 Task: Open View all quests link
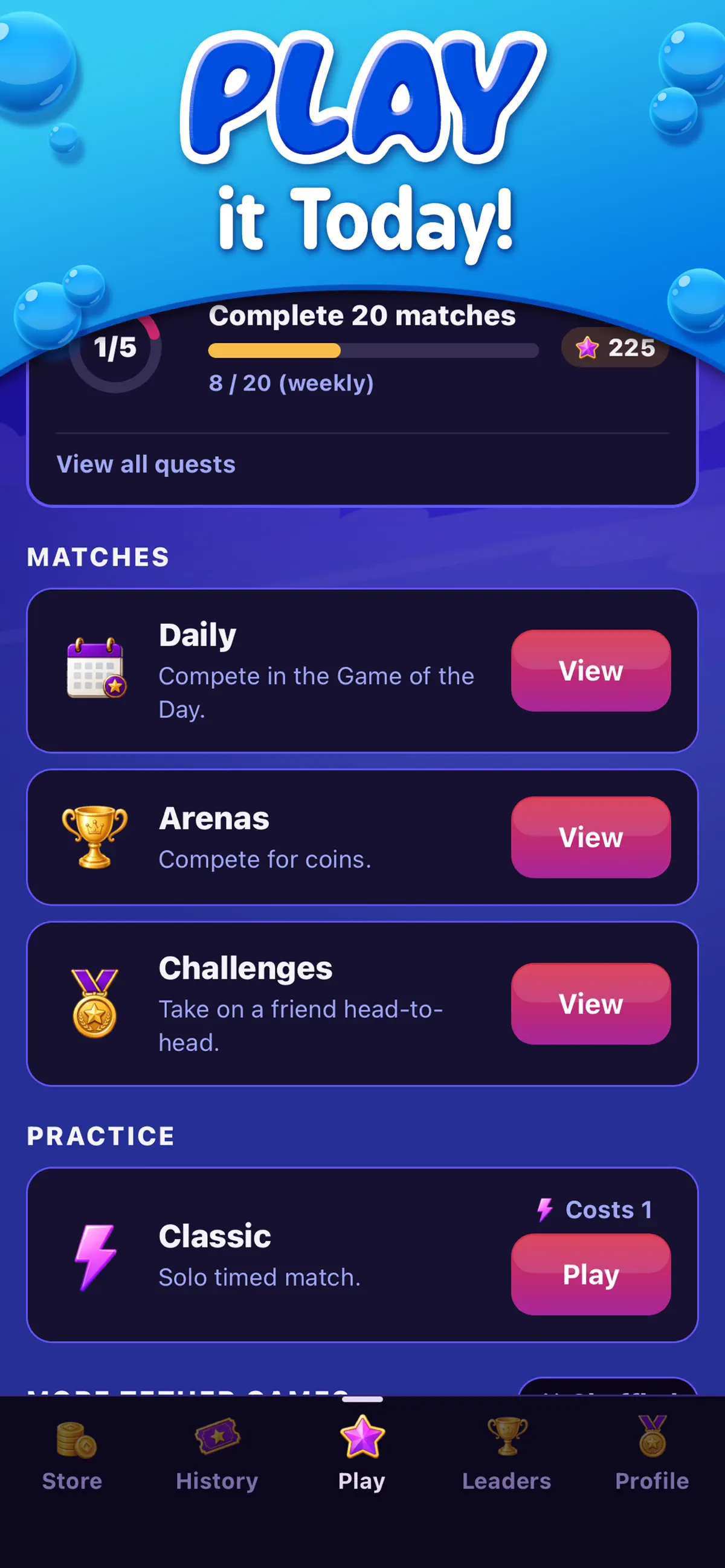[146, 464]
